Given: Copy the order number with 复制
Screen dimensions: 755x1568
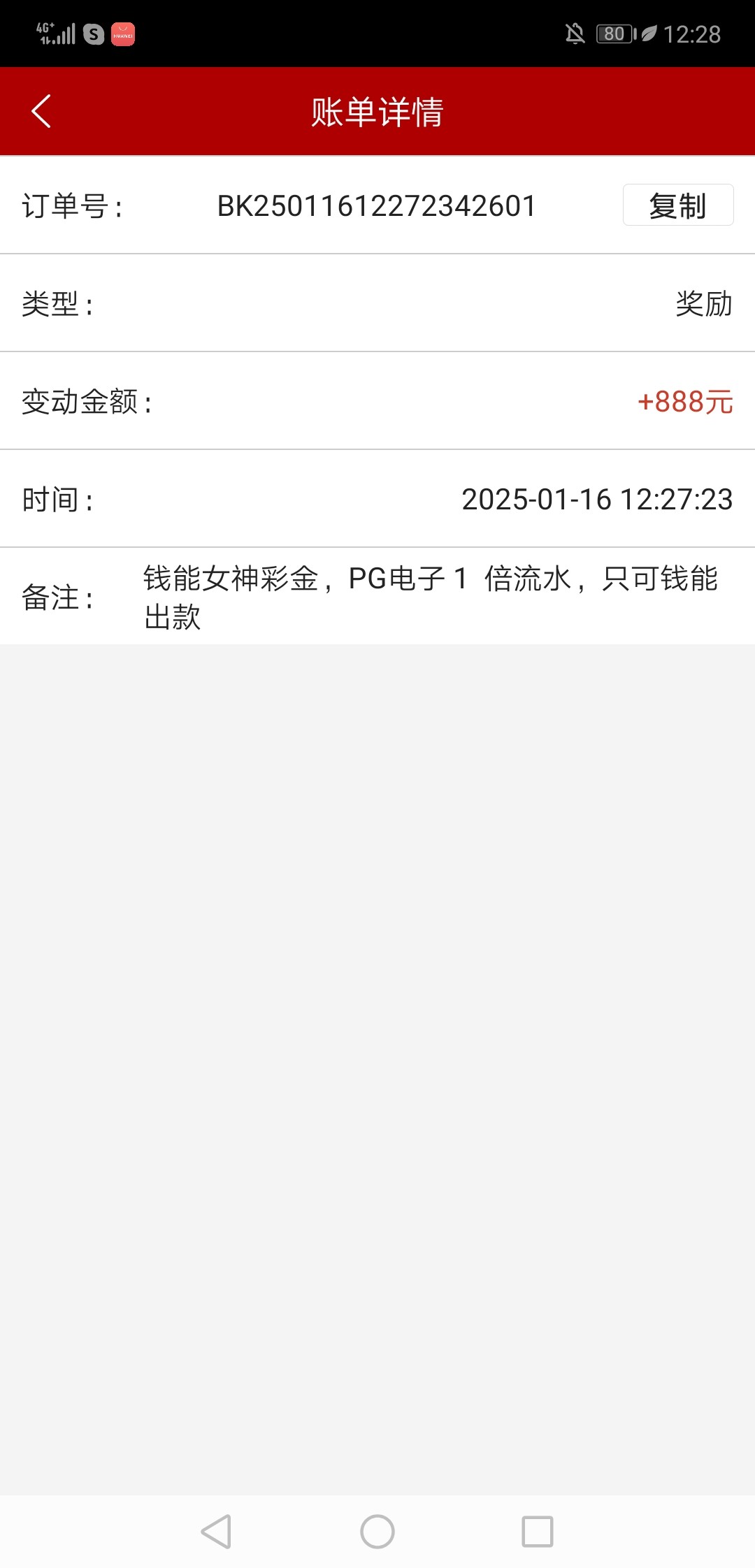Looking at the screenshot, I should [x=678, y=205].
